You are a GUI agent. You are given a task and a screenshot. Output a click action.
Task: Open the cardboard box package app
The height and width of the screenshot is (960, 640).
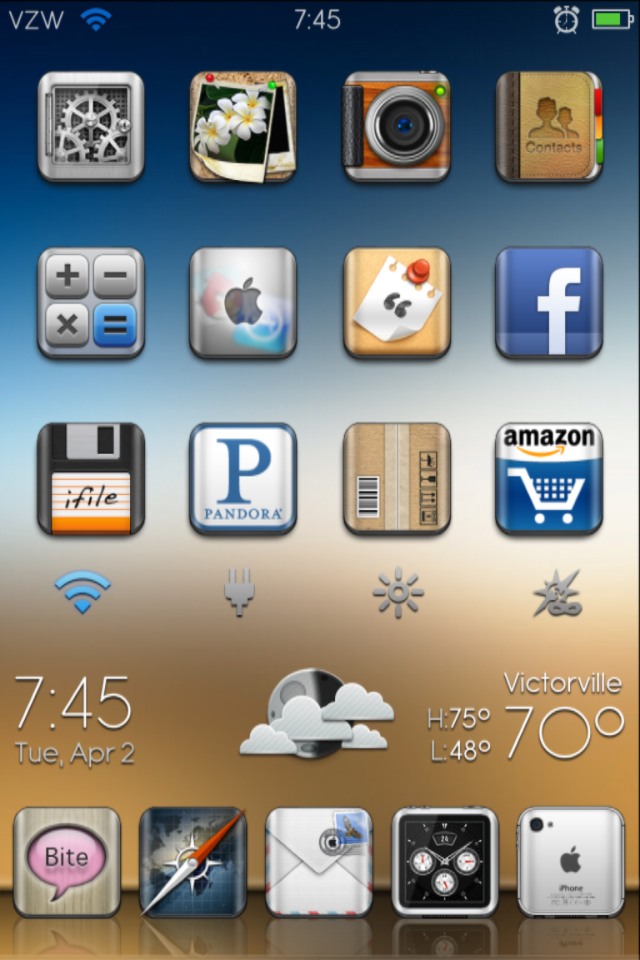pyautogui.click(x=396, y=479)
